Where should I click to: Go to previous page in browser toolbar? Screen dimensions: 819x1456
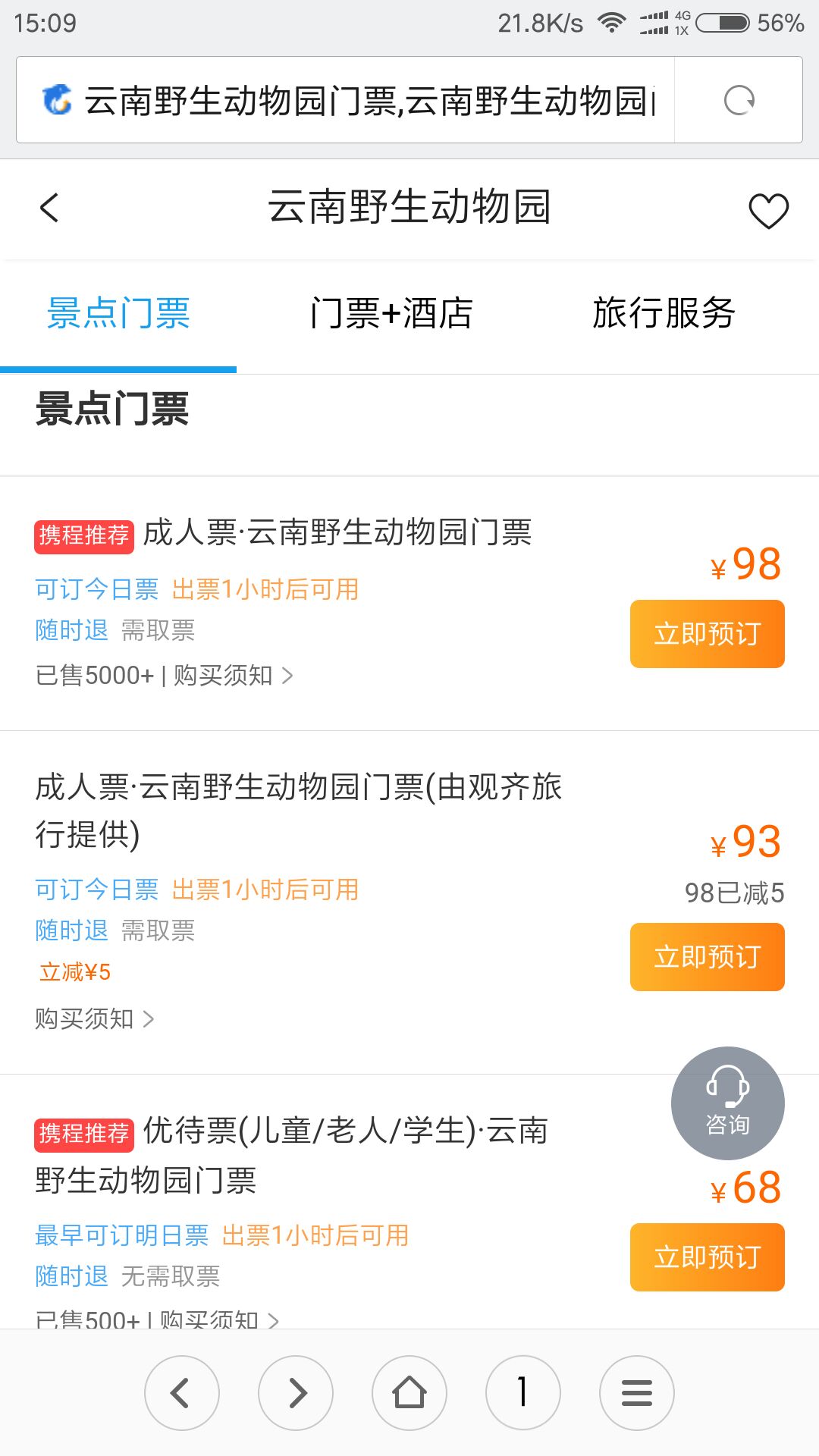click(182, 1393)
